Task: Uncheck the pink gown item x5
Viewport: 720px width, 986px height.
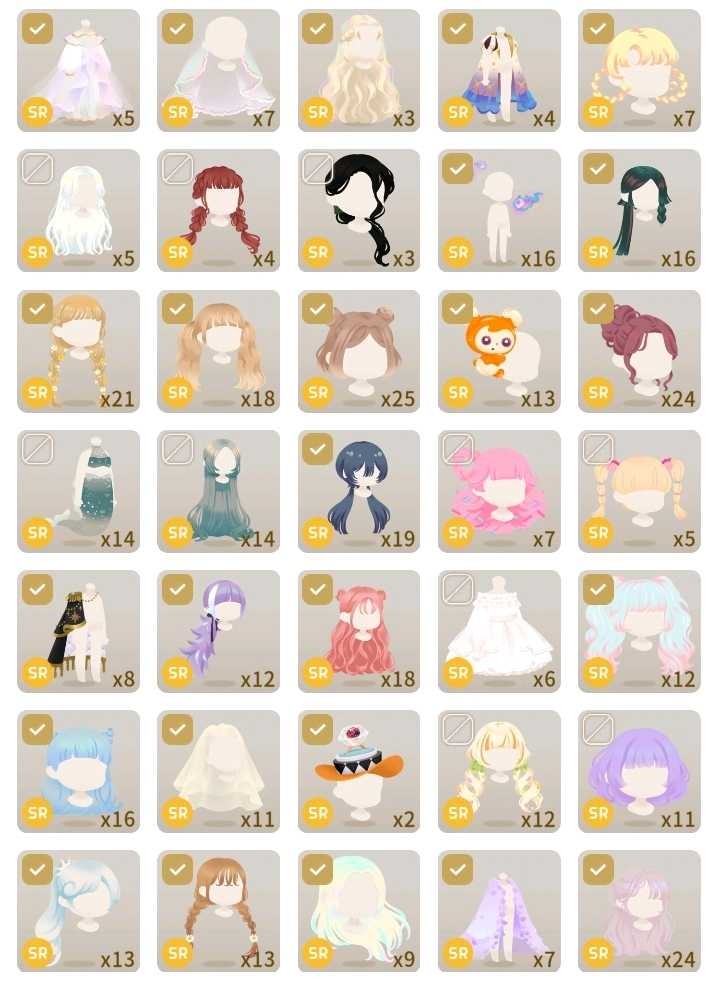Action: 38,28
